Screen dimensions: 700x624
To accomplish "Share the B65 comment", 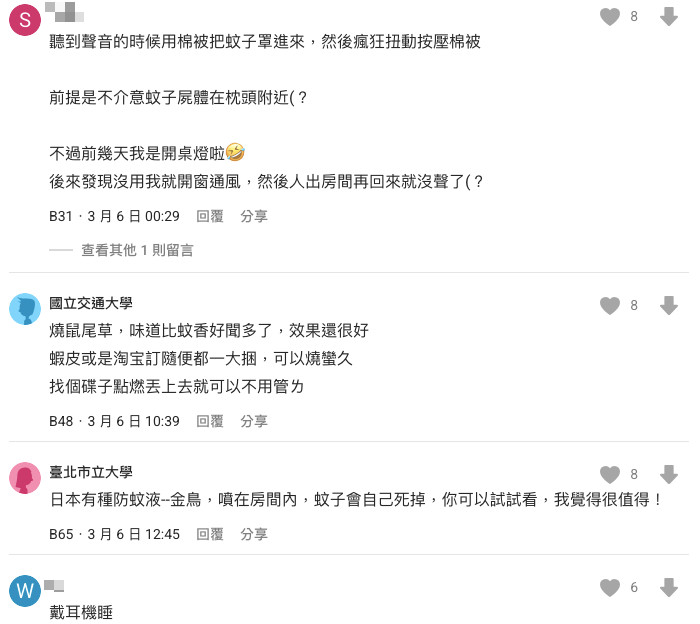I will point(254,535).
